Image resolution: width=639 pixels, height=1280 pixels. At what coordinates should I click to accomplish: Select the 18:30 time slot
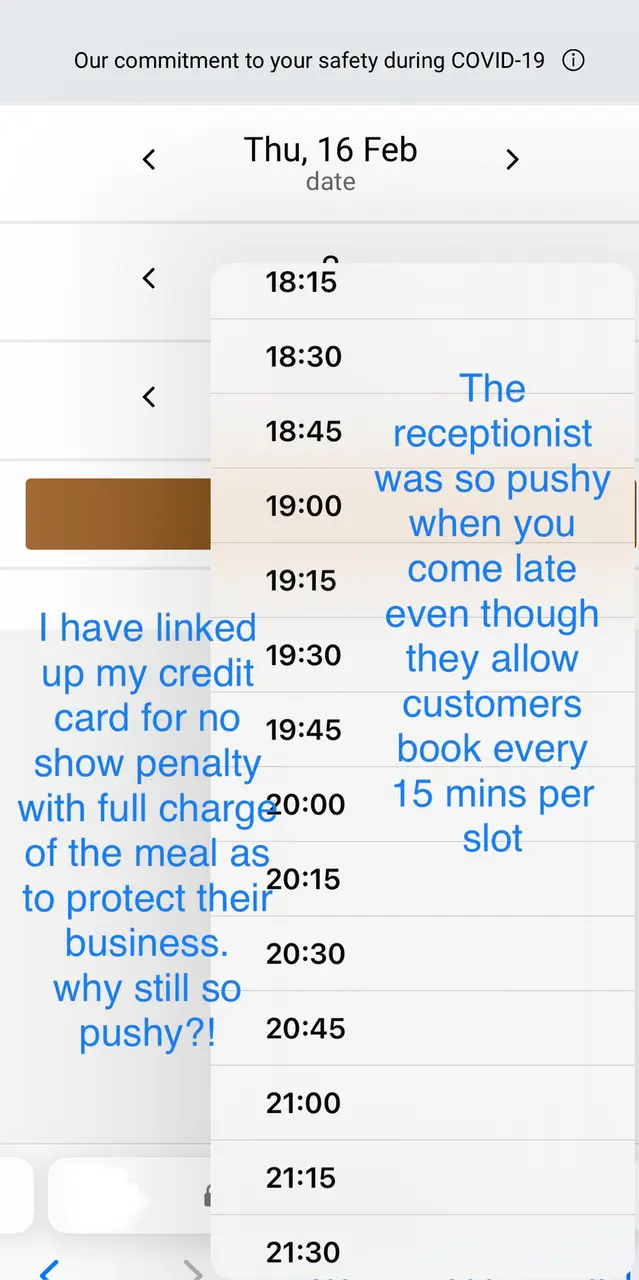304,356
